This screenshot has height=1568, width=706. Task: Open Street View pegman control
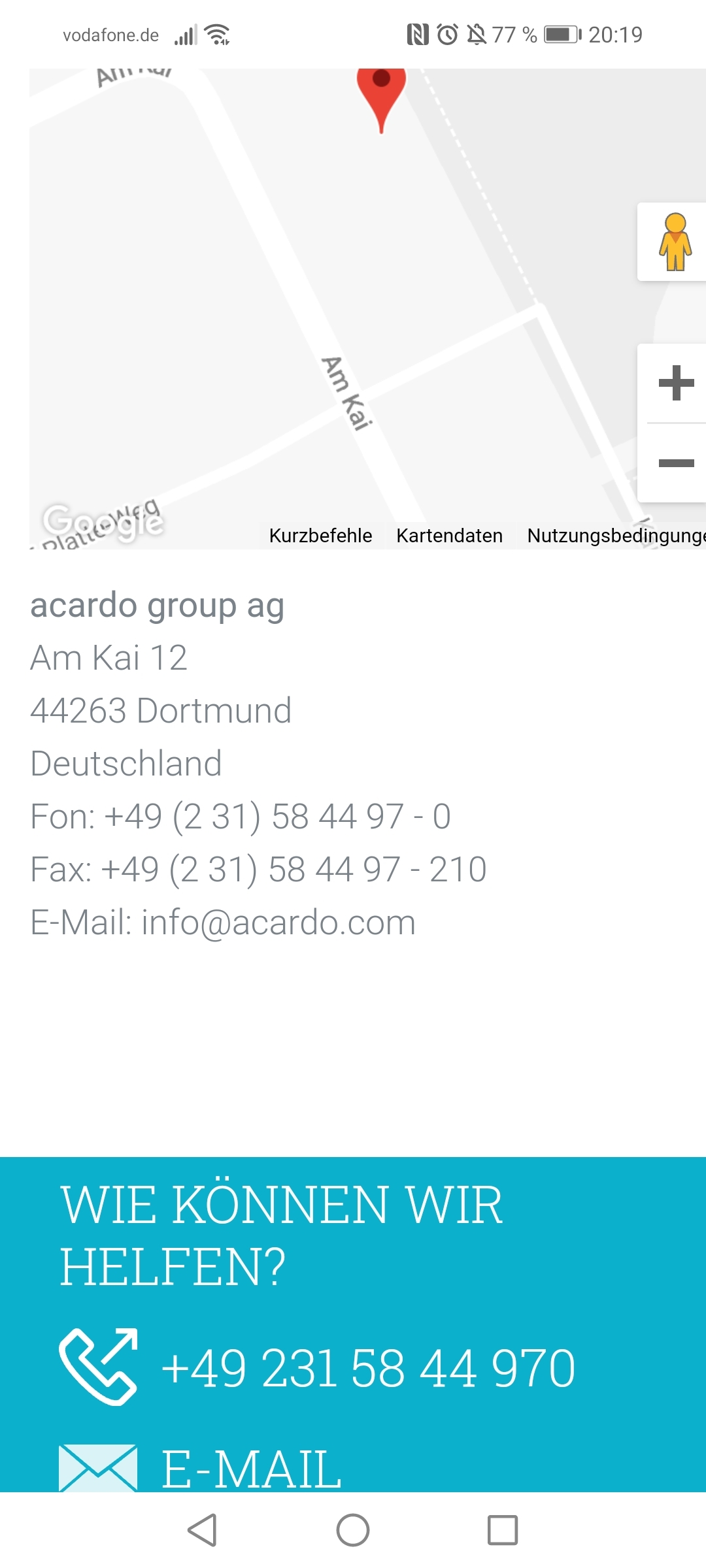tap(673, 242)
